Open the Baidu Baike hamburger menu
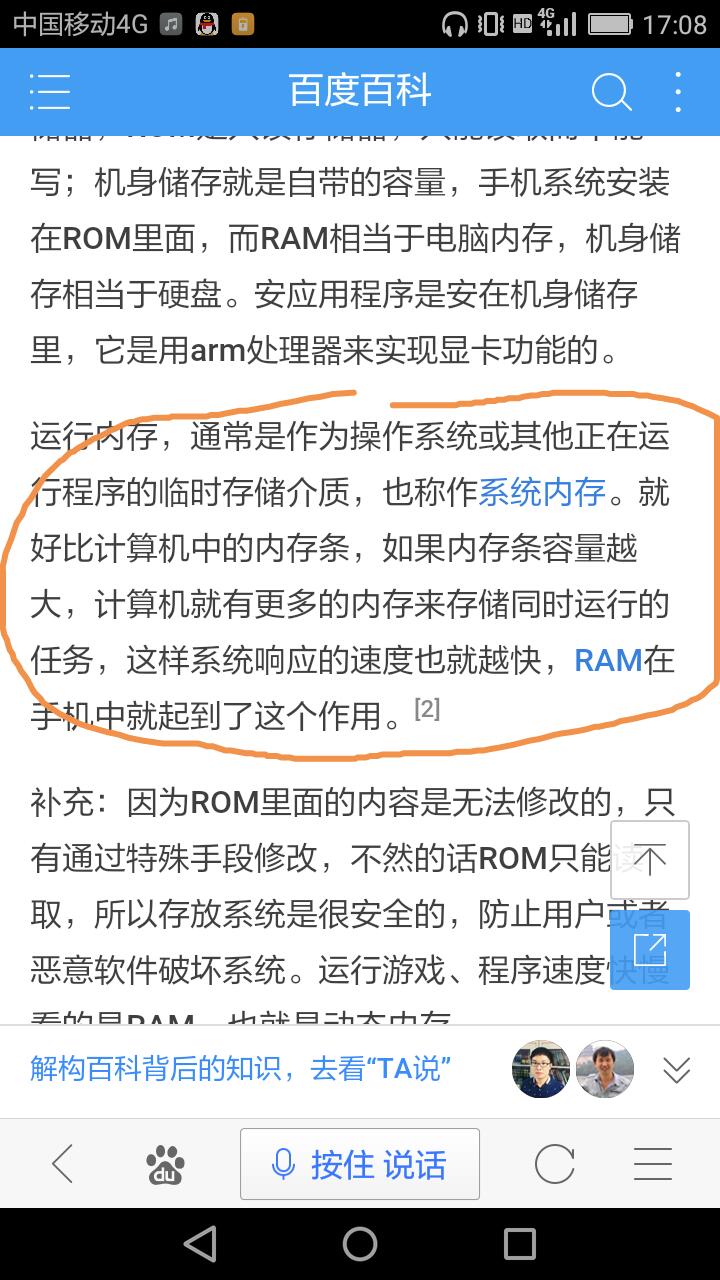The height and width of the screenshot is (1280, 720). coord(50,92)
